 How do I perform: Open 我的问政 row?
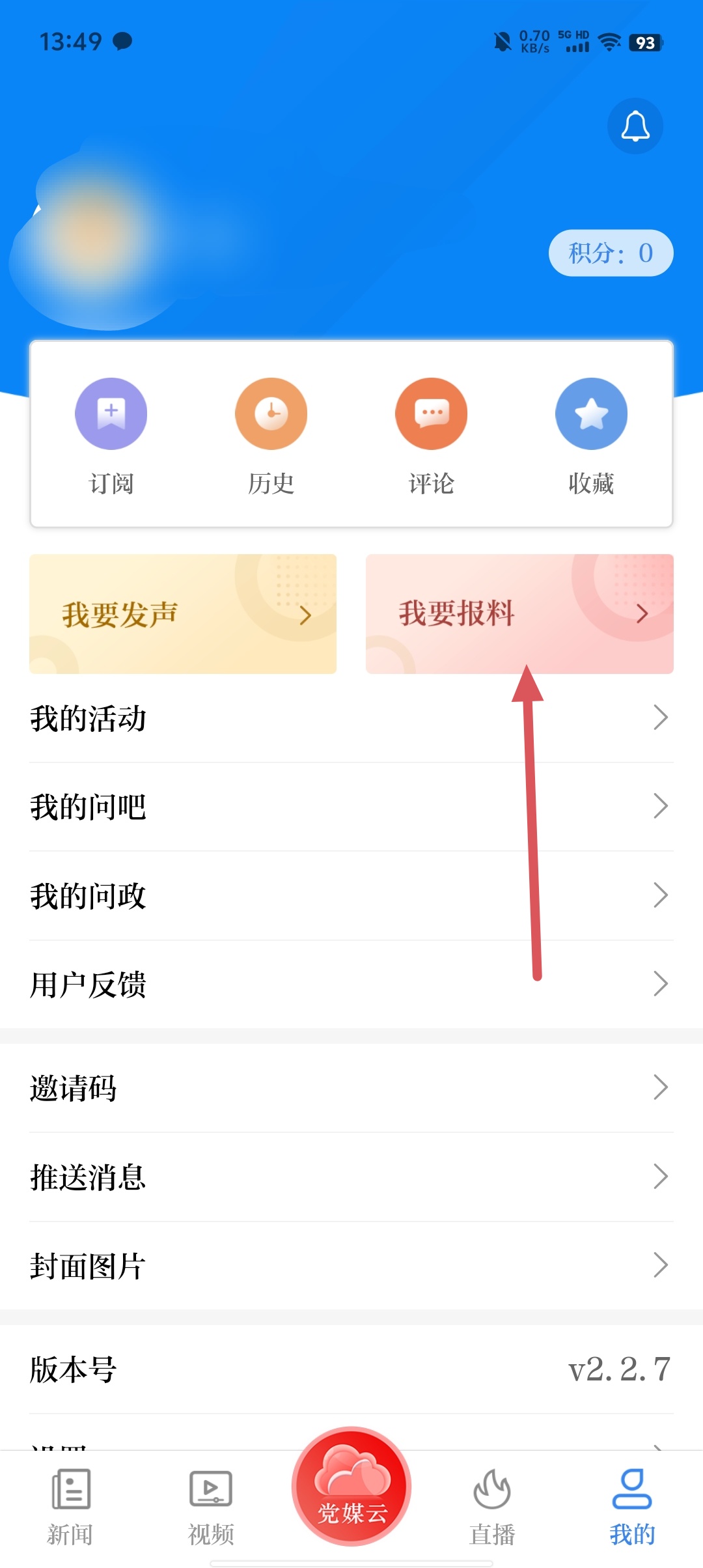(x=351, y=895)
